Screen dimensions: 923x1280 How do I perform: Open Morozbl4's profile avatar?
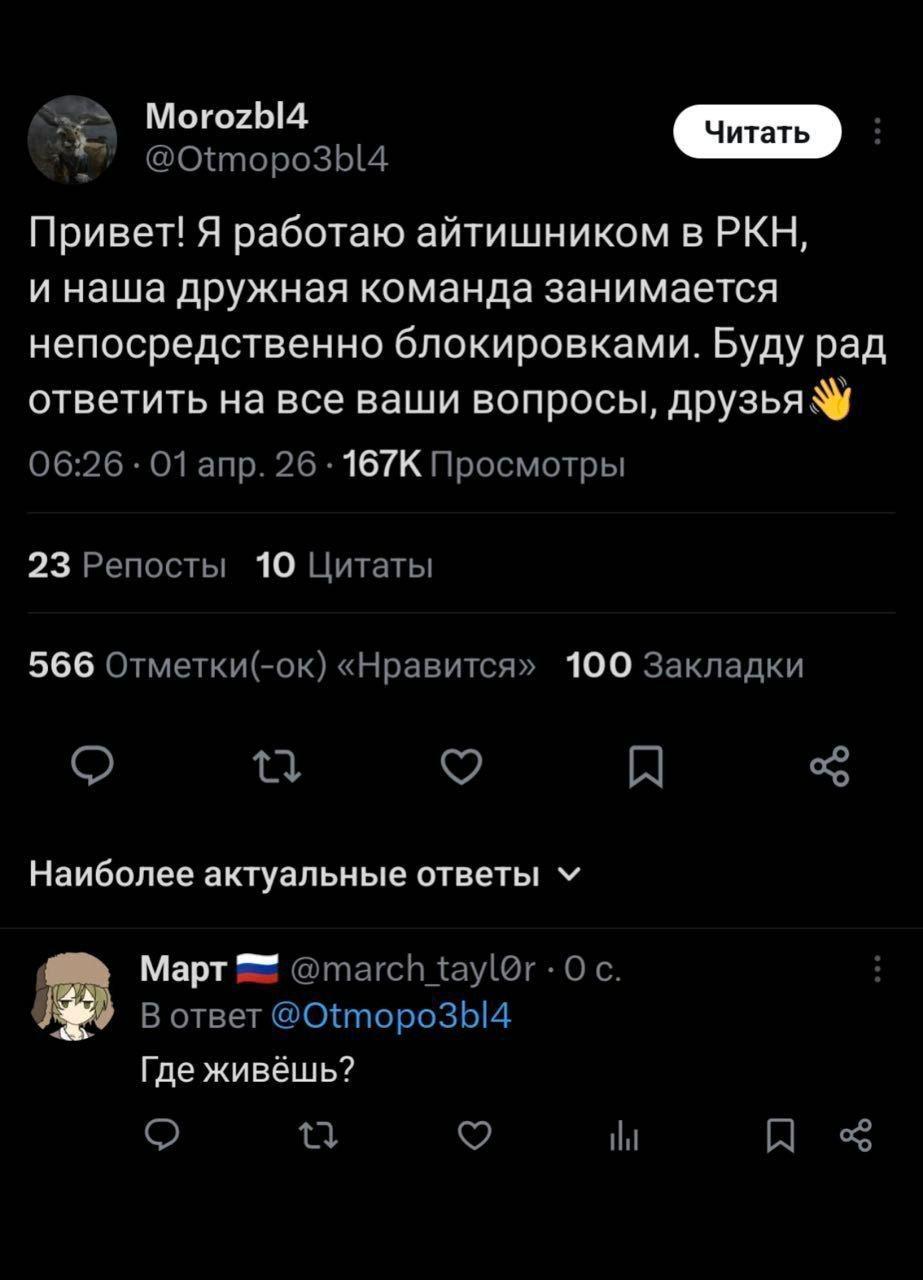click(x=72, y=139)
